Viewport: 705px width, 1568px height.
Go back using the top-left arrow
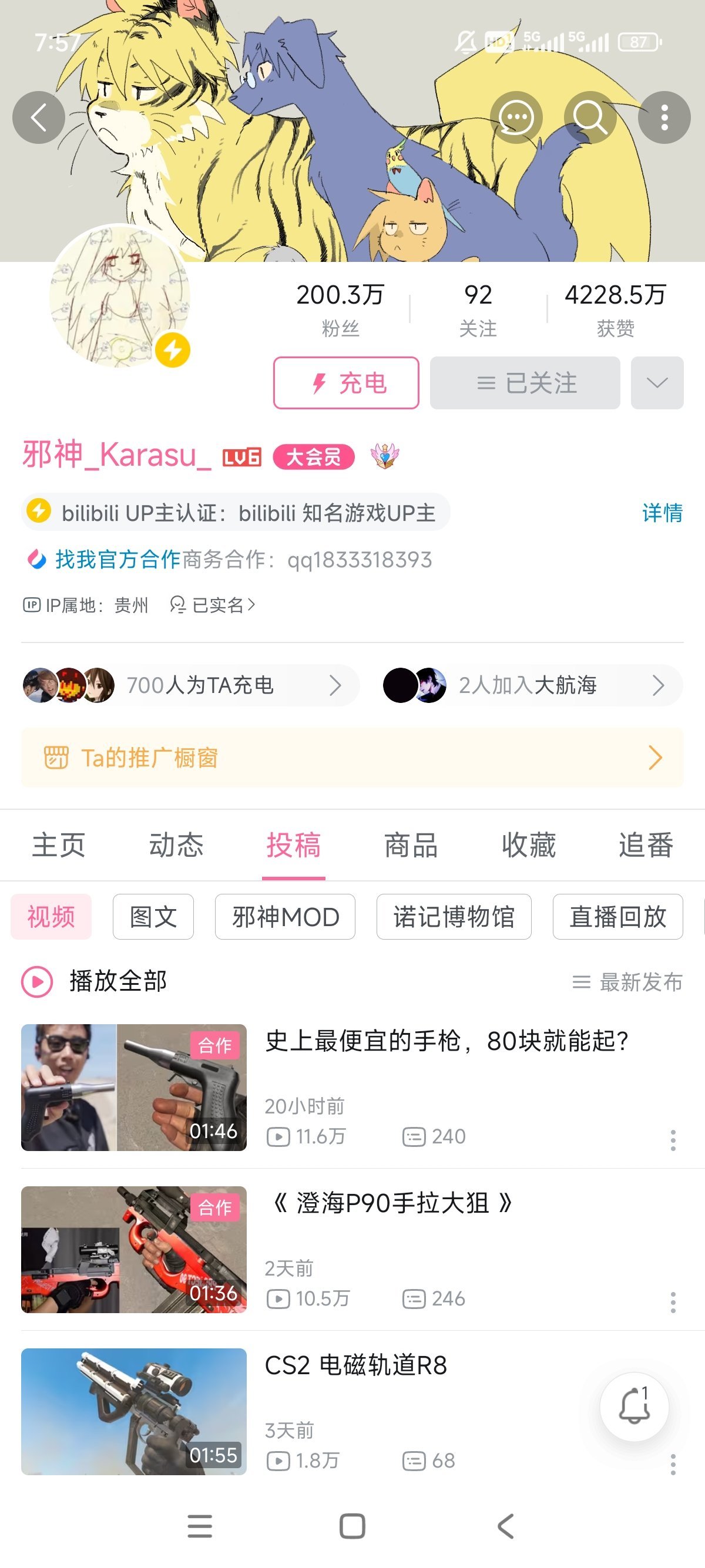pyautogui.click(x=38, y=117)
